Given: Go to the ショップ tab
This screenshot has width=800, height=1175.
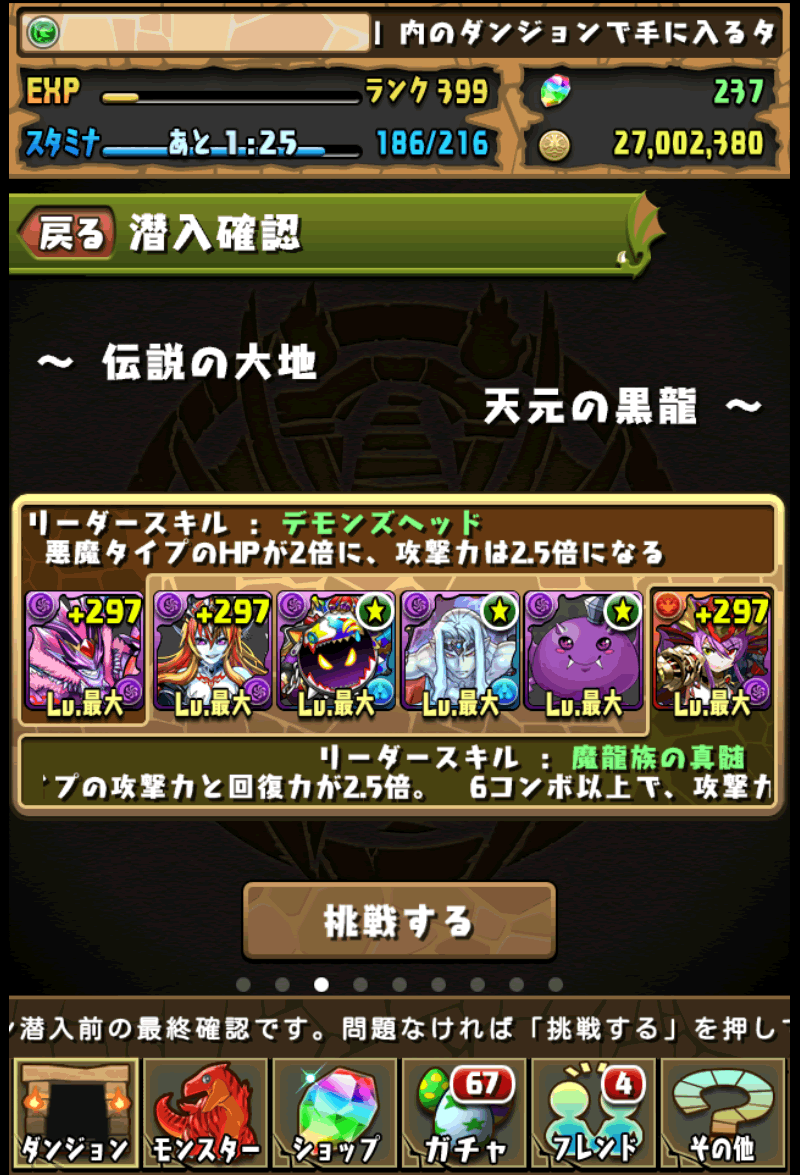Looking at the screenshot, I should pos(335,1113).
